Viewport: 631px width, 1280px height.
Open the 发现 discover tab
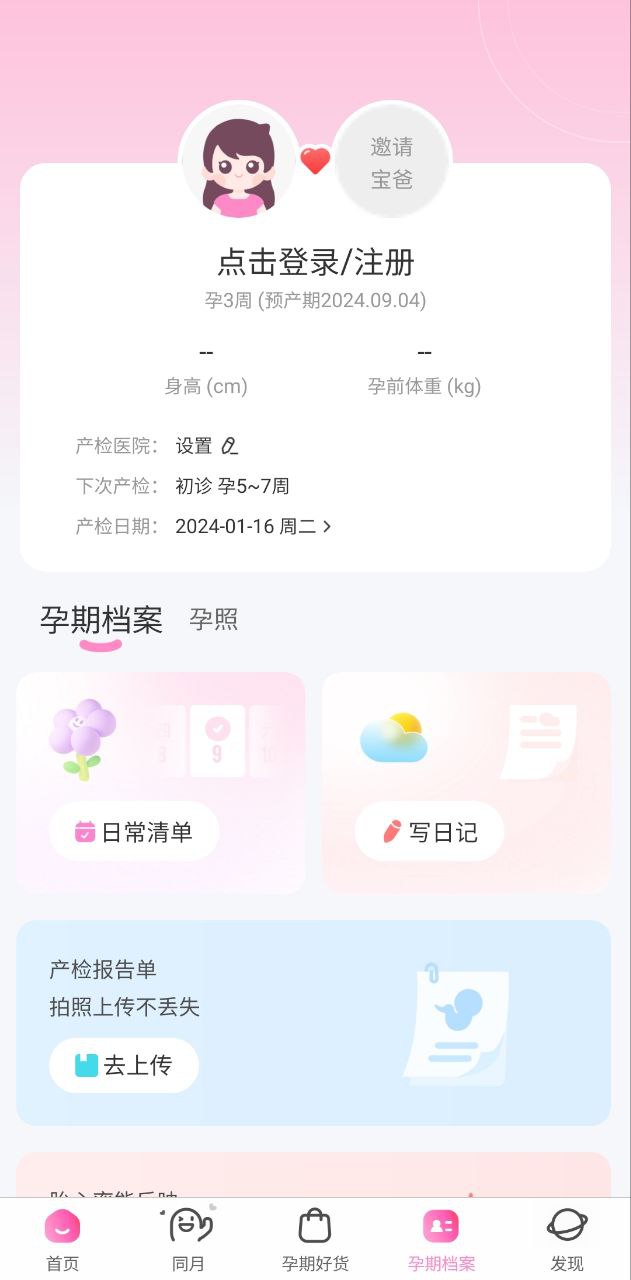567,1240
